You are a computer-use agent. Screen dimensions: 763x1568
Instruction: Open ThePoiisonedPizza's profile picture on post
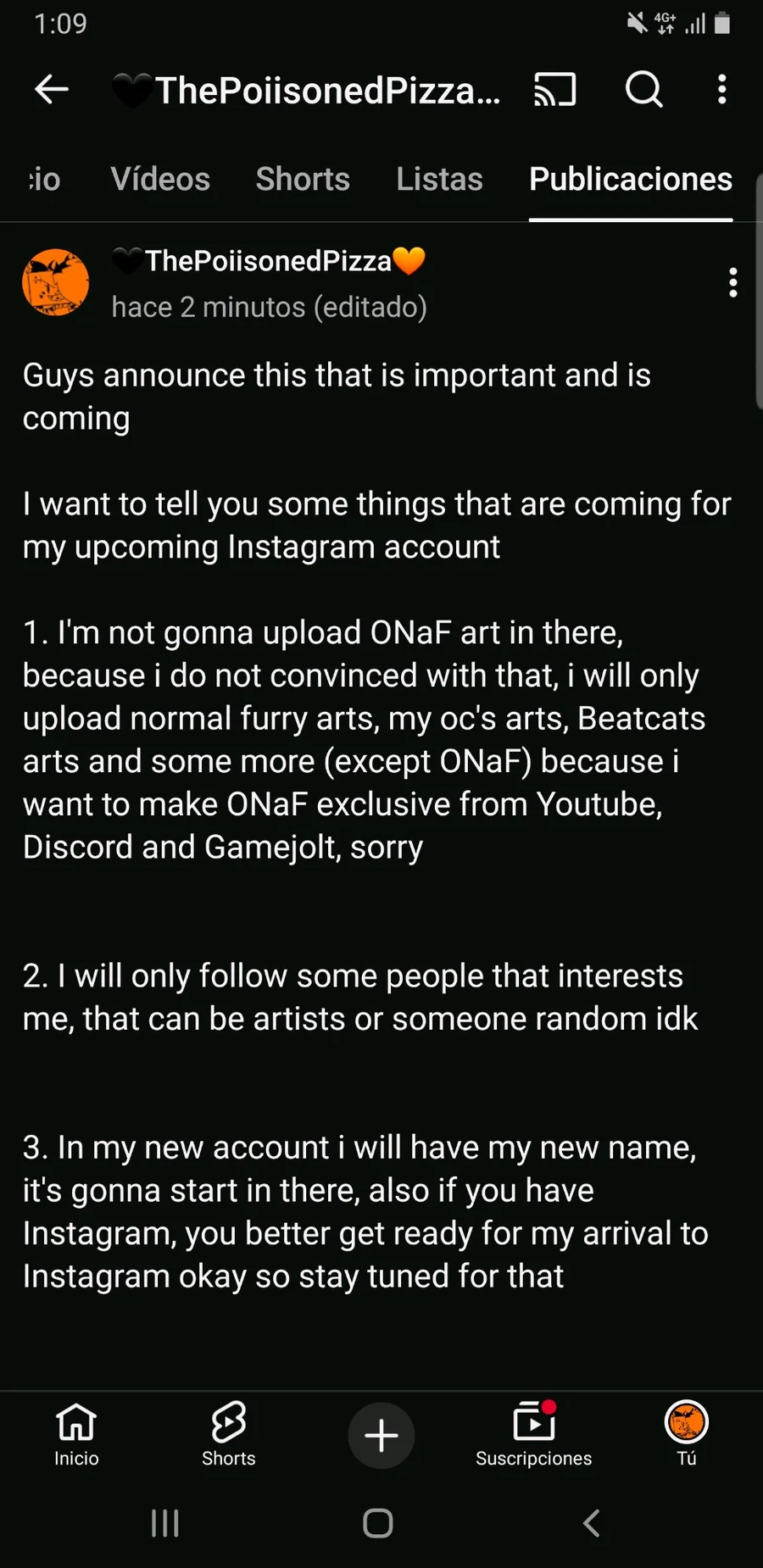pos(56,282)
